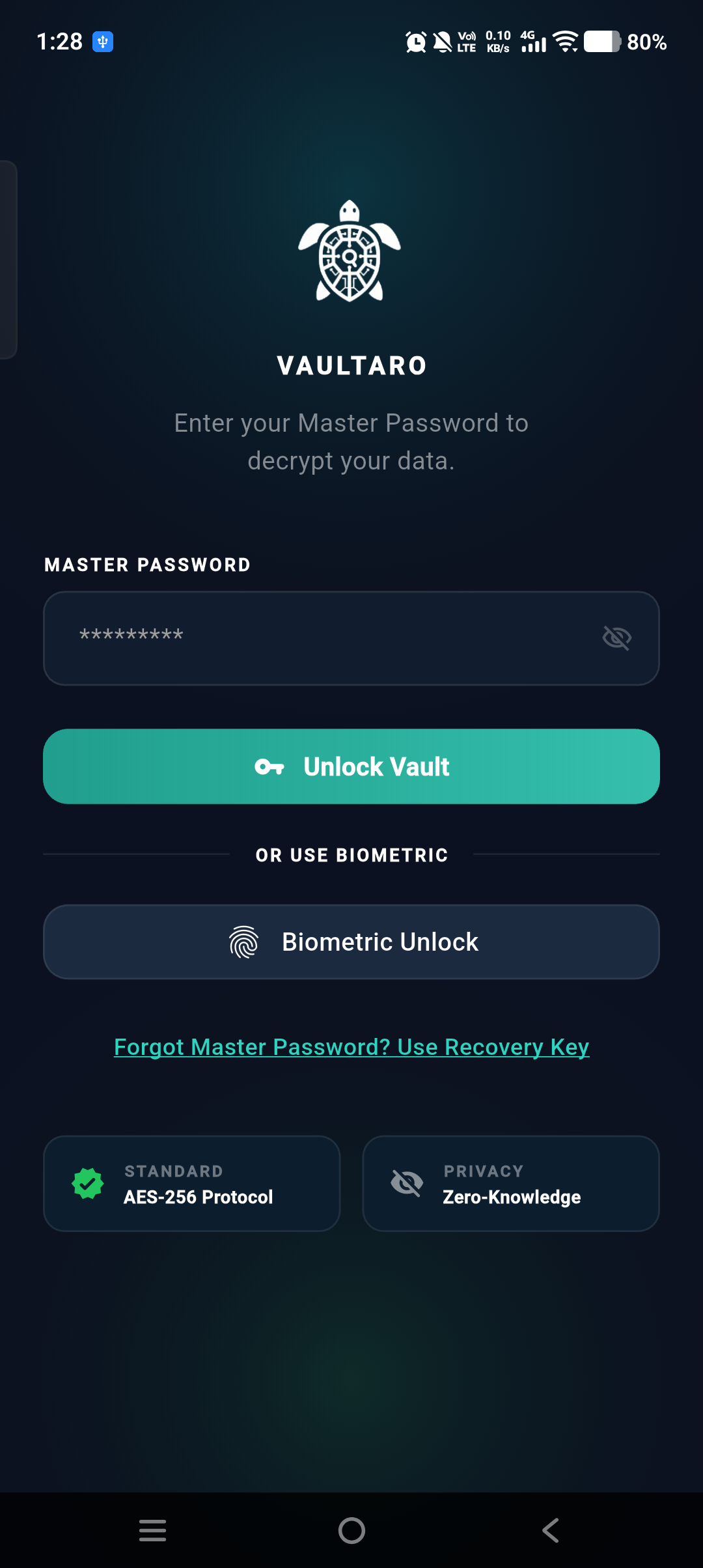Focus the Master Password input field
The image size is (703, 1568).
pos(293,638)
